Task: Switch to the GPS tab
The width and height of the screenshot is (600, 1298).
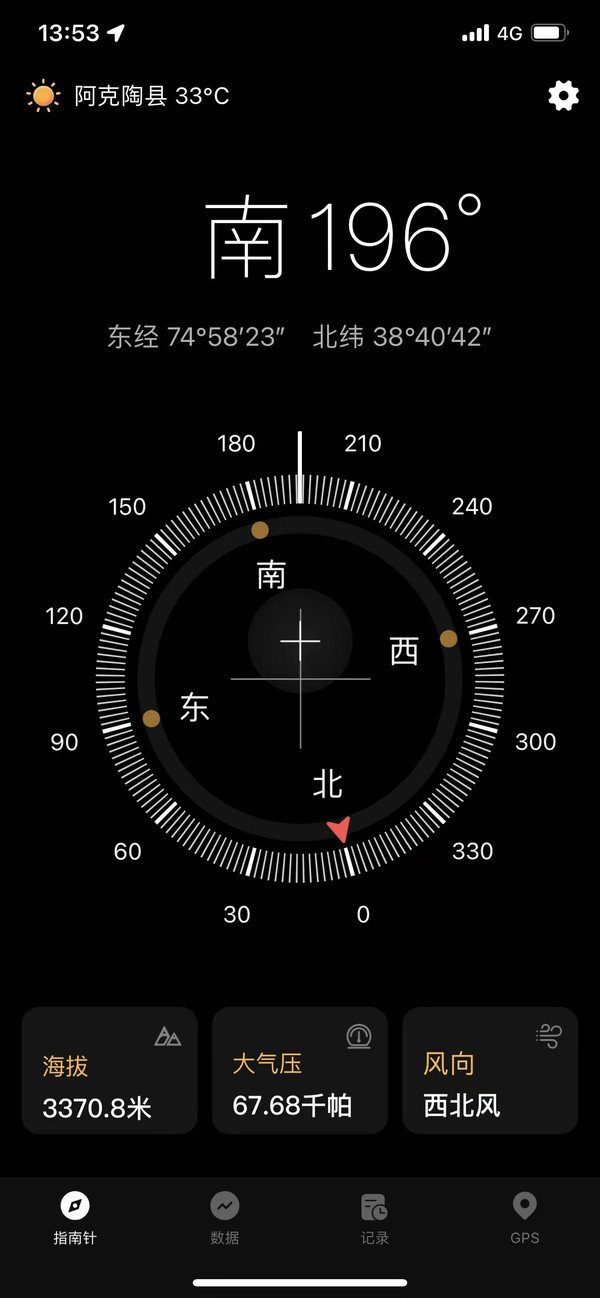Action: [525, 1218]
